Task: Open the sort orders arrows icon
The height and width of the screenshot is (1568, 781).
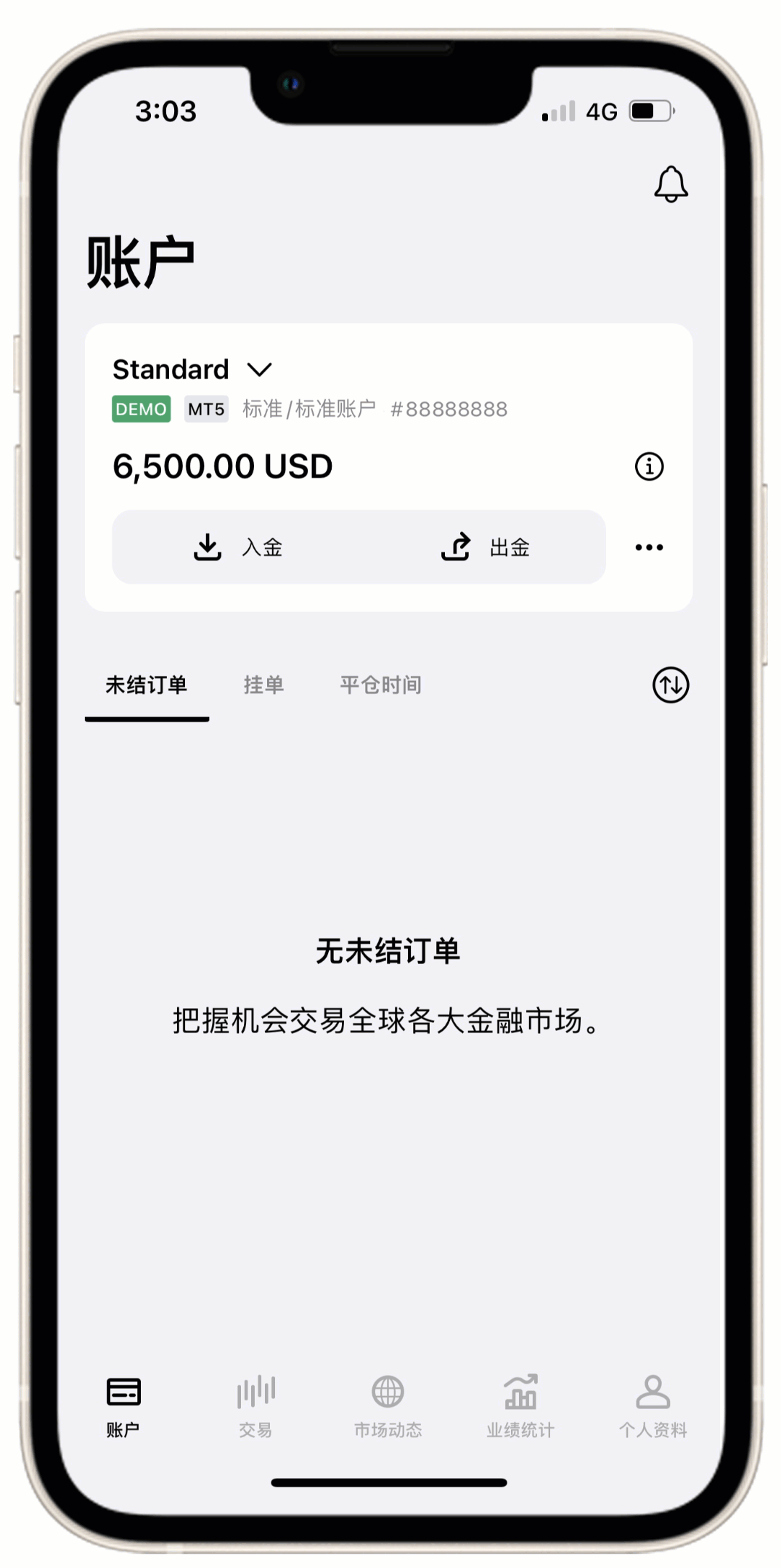Action: coord(670,685)
